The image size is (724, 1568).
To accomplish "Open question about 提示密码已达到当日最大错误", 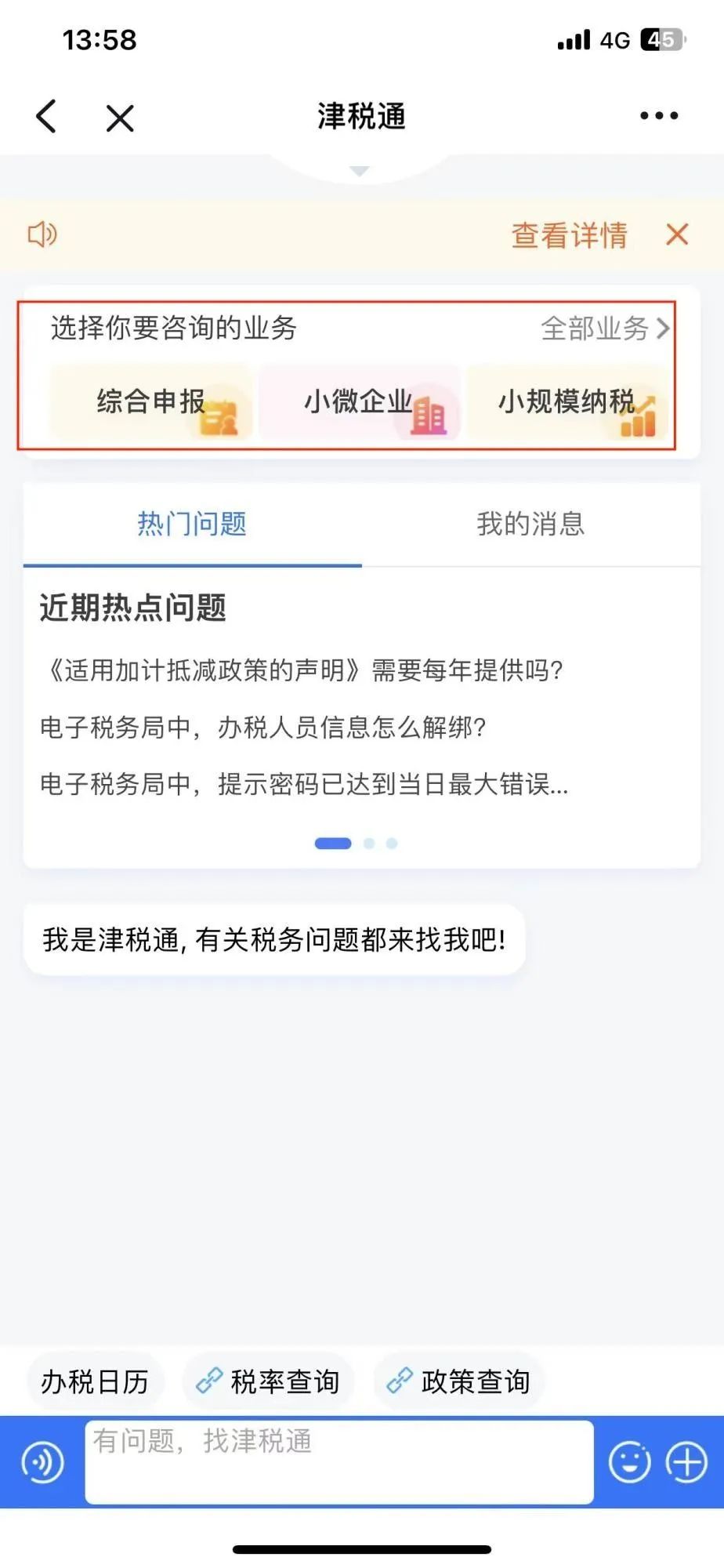I will coord(304,784).
